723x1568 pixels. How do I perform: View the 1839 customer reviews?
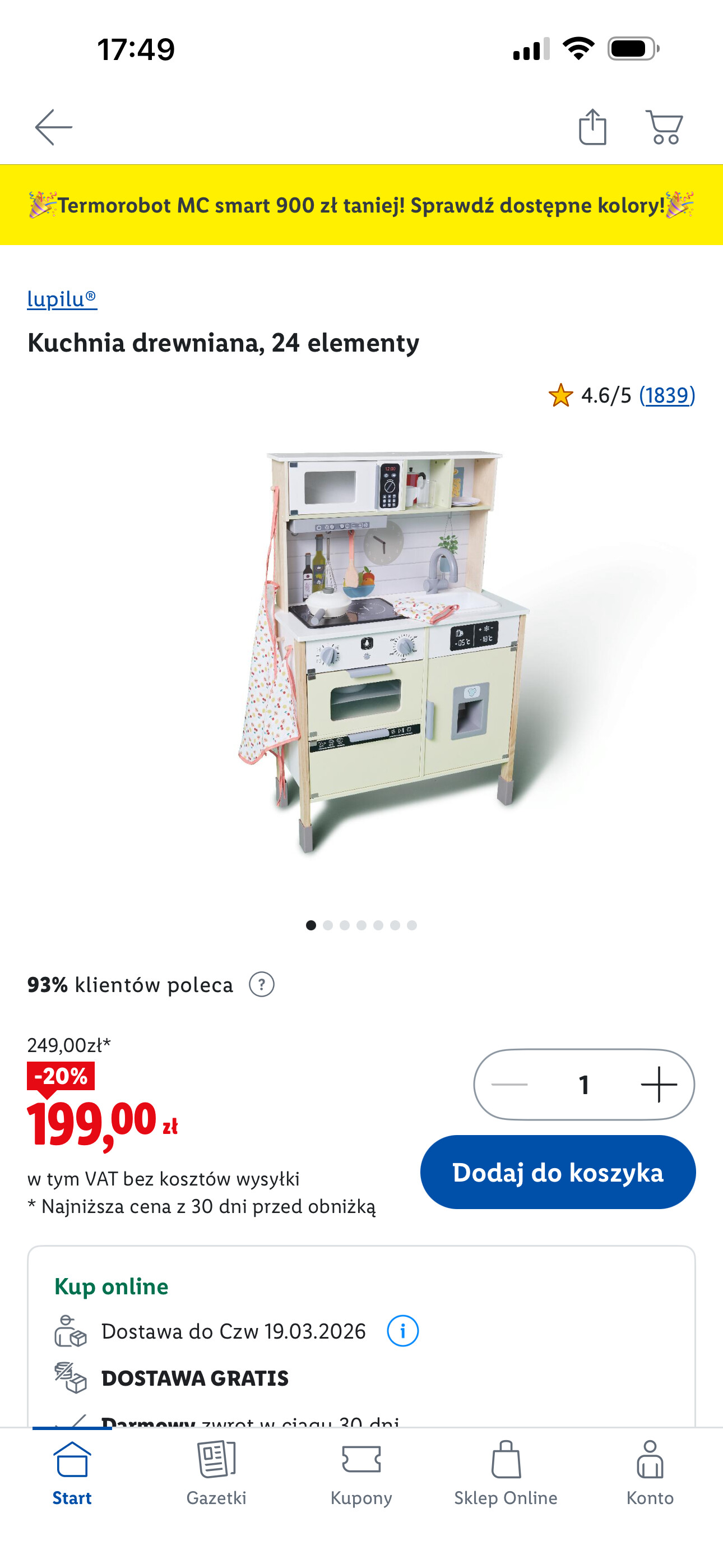[666, 396]
